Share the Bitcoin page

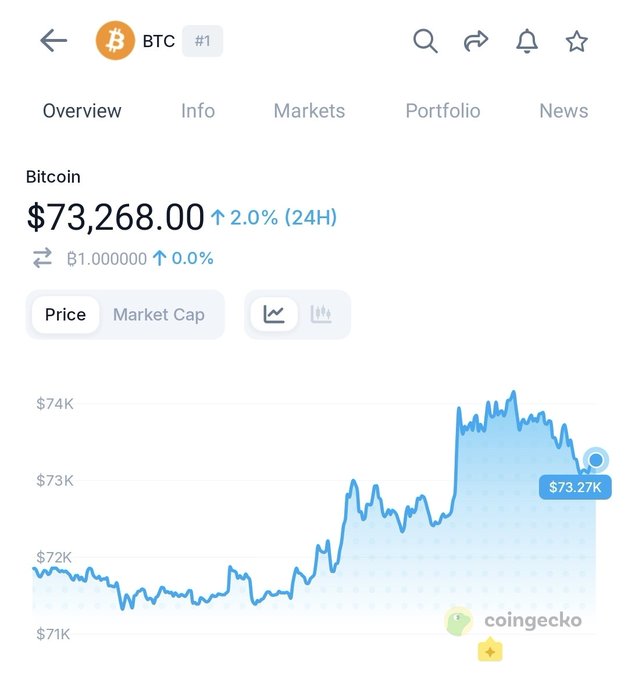click(476, 41)
